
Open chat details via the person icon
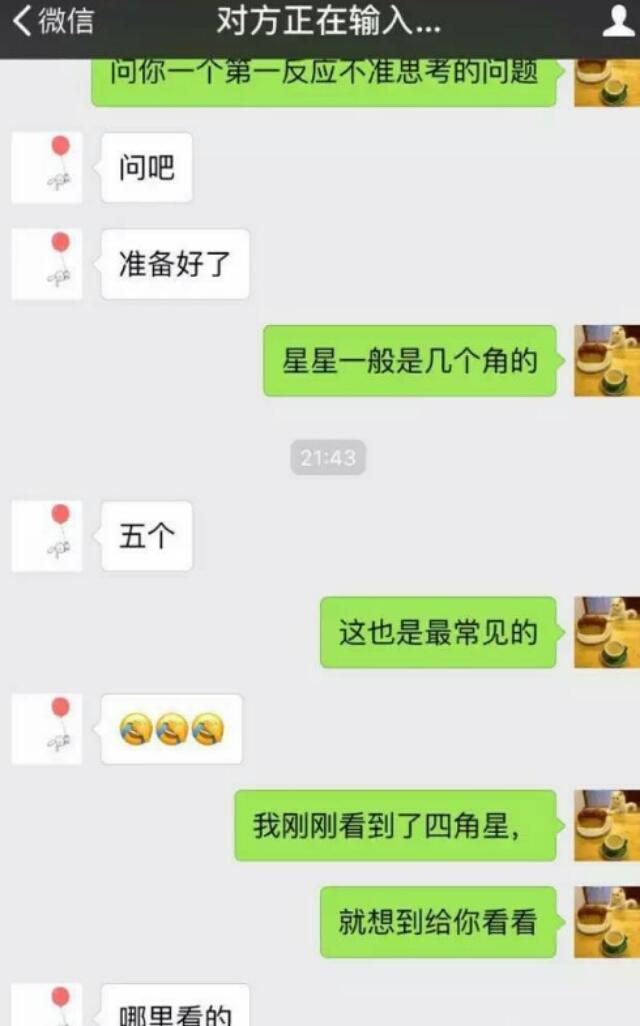(x=618, y=22)
